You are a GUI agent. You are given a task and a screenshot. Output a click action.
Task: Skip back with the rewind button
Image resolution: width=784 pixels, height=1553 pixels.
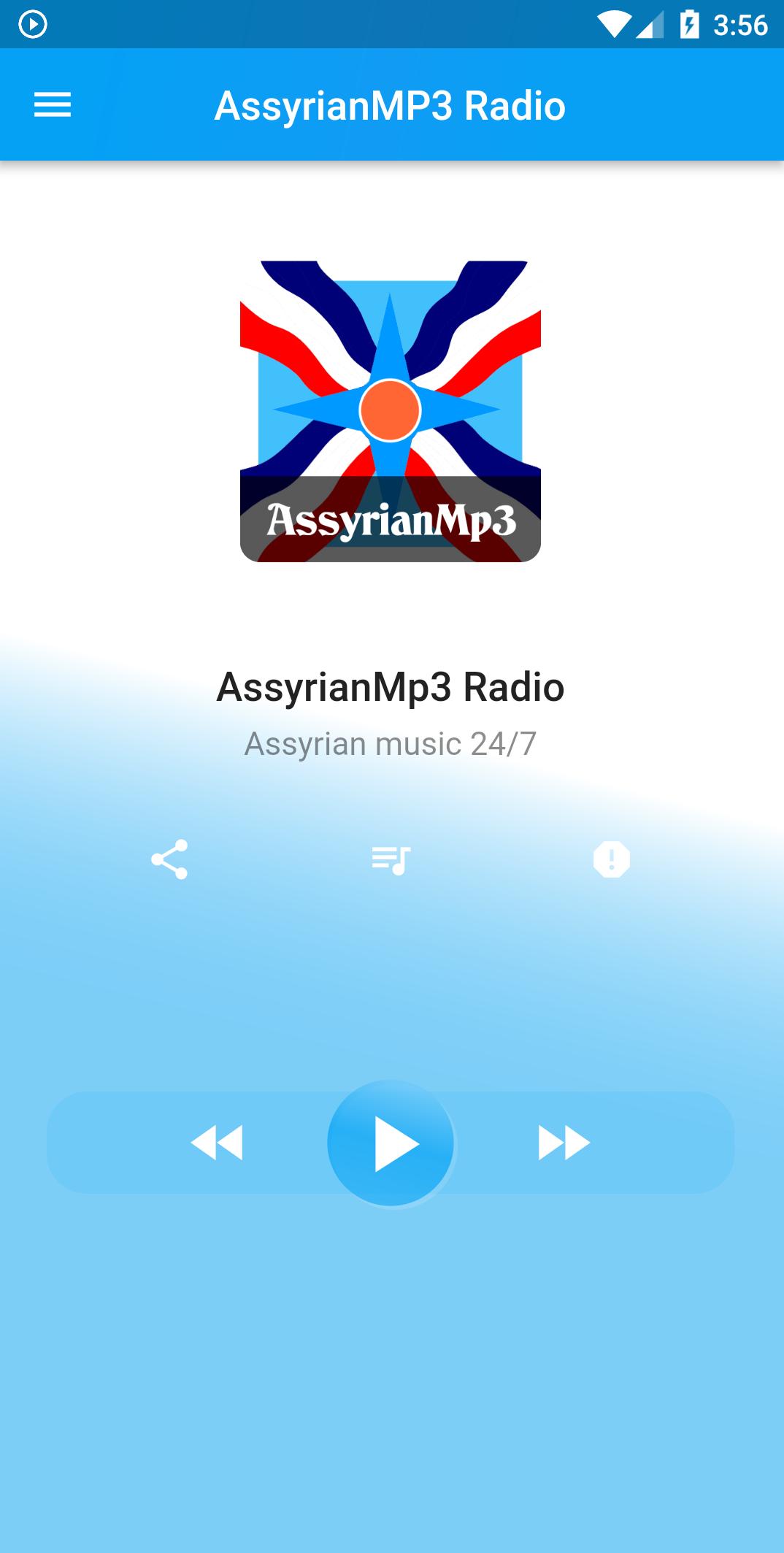(x=217, y=1143)
